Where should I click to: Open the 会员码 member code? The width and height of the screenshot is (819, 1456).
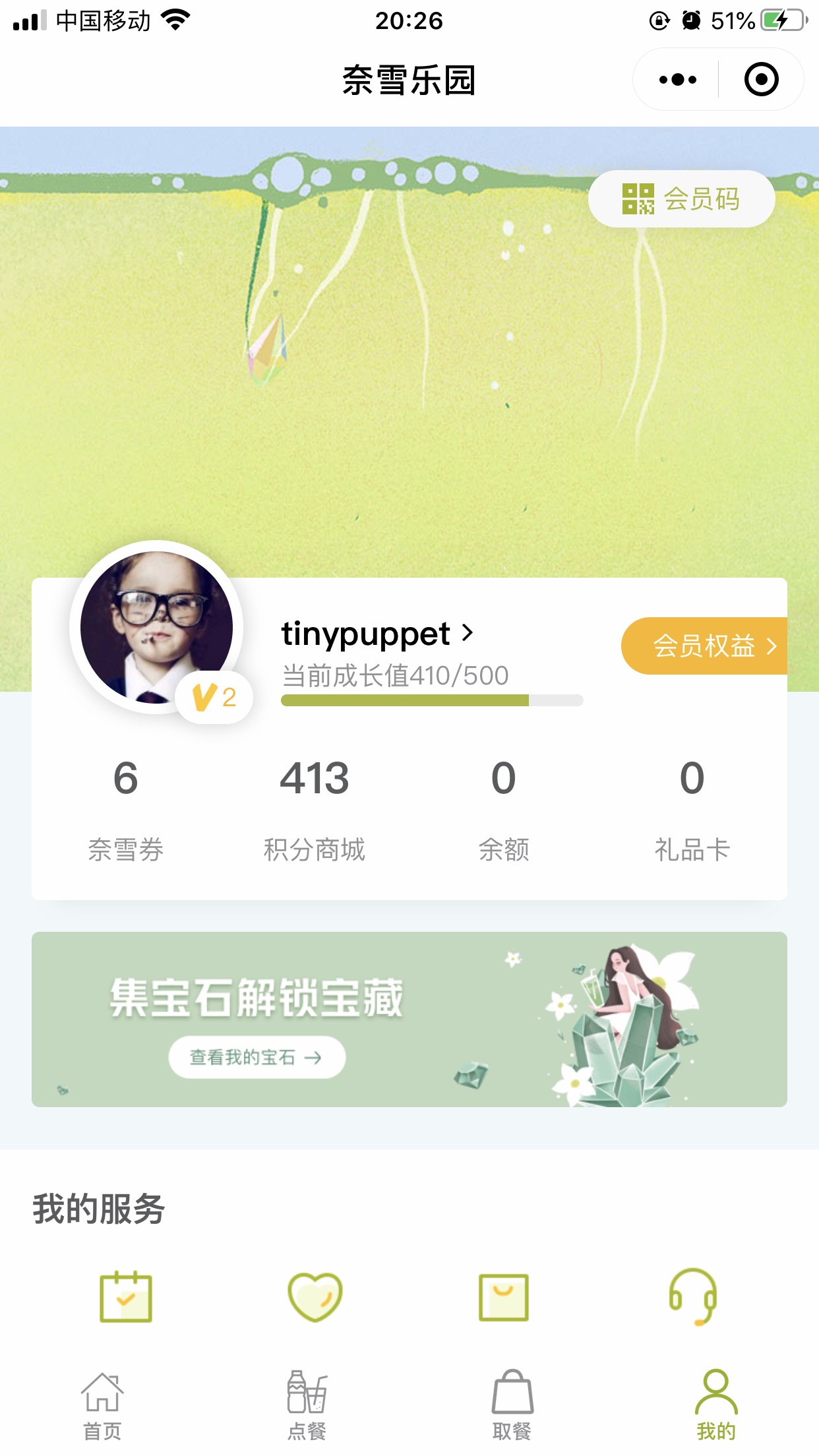click(681, 199)
